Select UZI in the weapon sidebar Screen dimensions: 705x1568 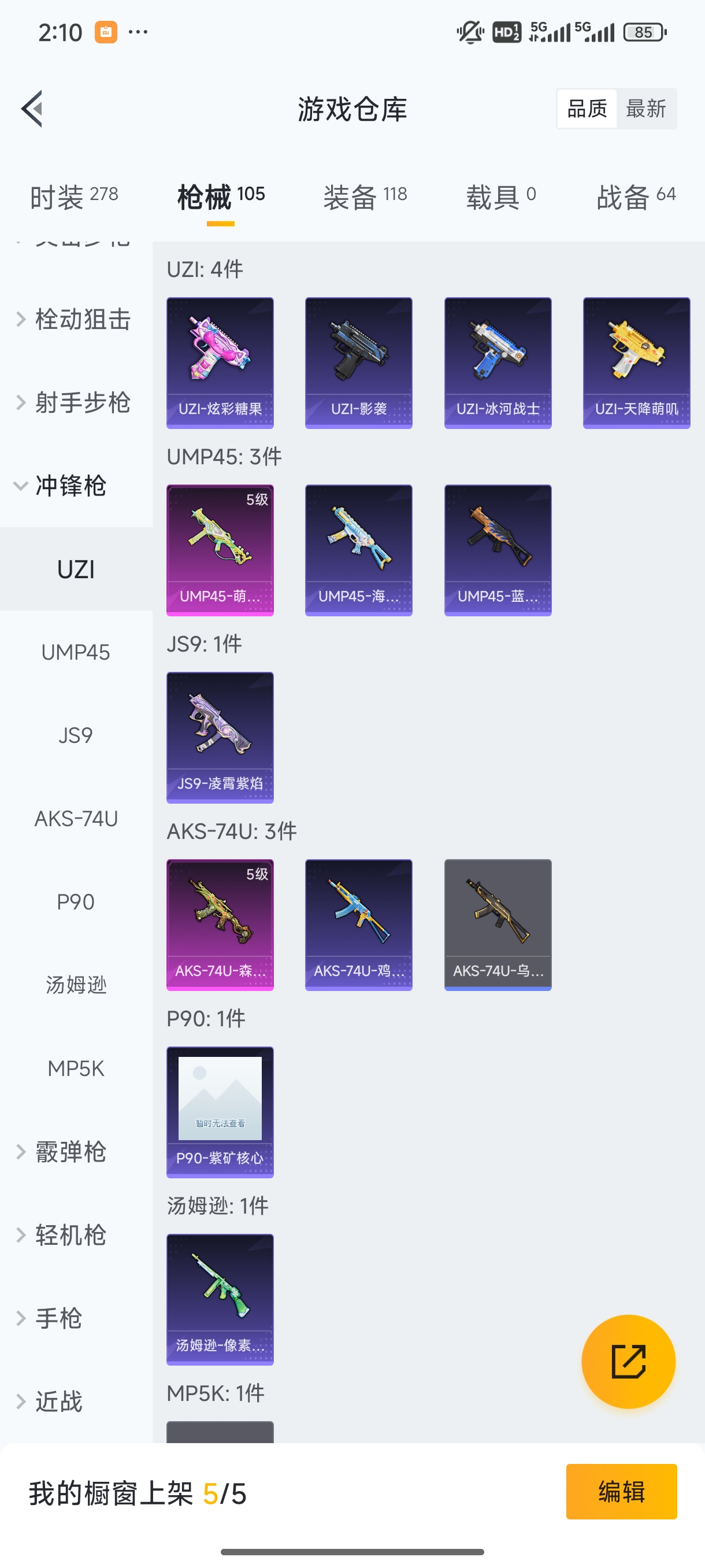(76, 569)
